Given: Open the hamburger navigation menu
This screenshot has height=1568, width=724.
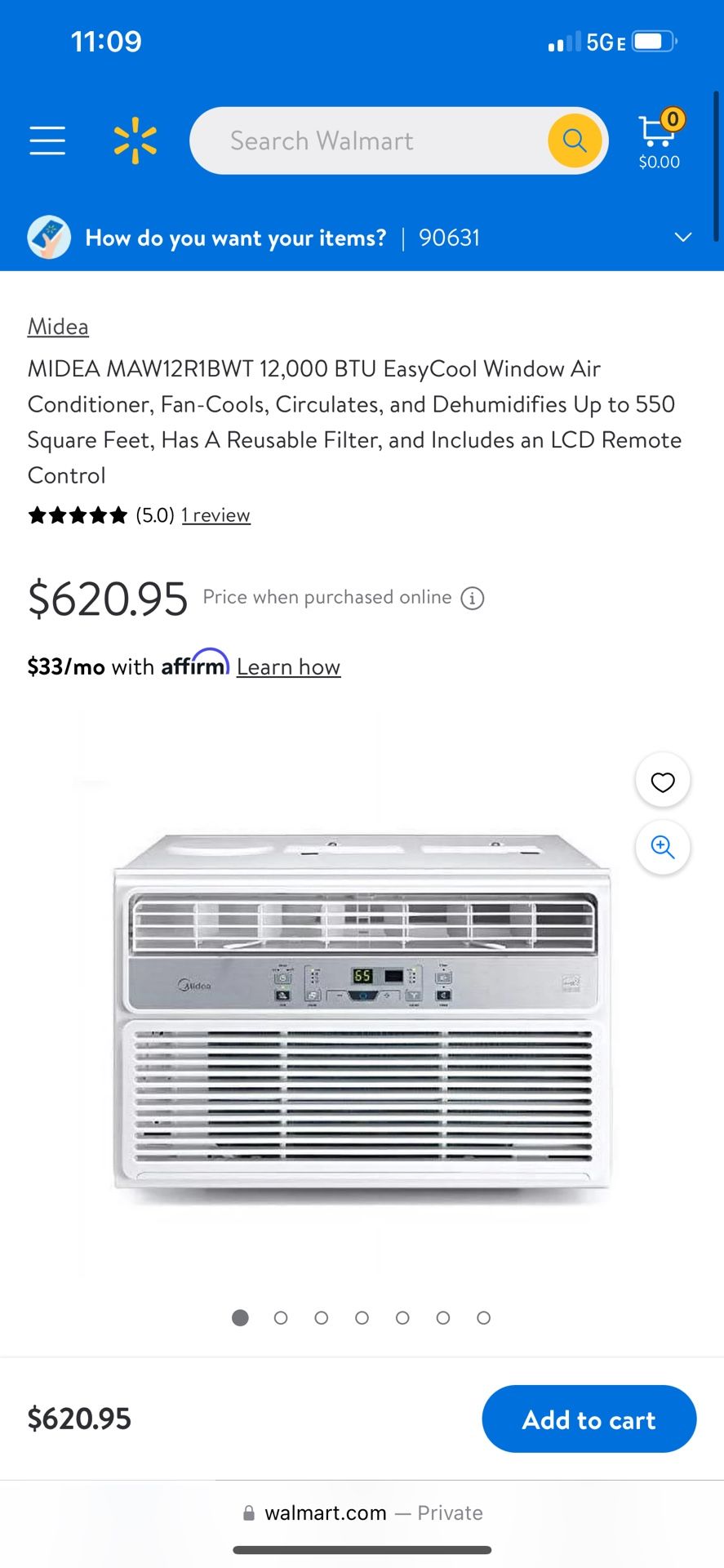Looking at the screenshot, I should tap(47, 140).
